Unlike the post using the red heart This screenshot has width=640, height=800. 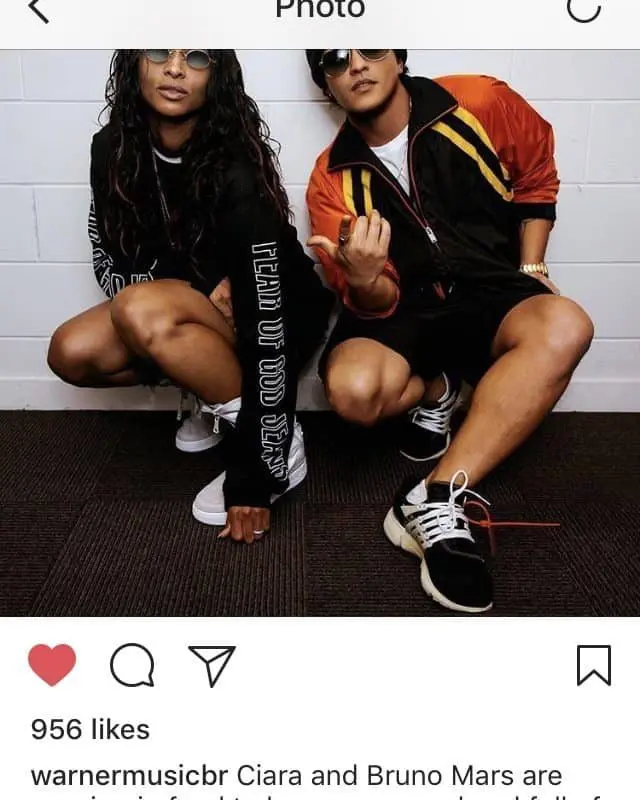(x=52, y=665)
